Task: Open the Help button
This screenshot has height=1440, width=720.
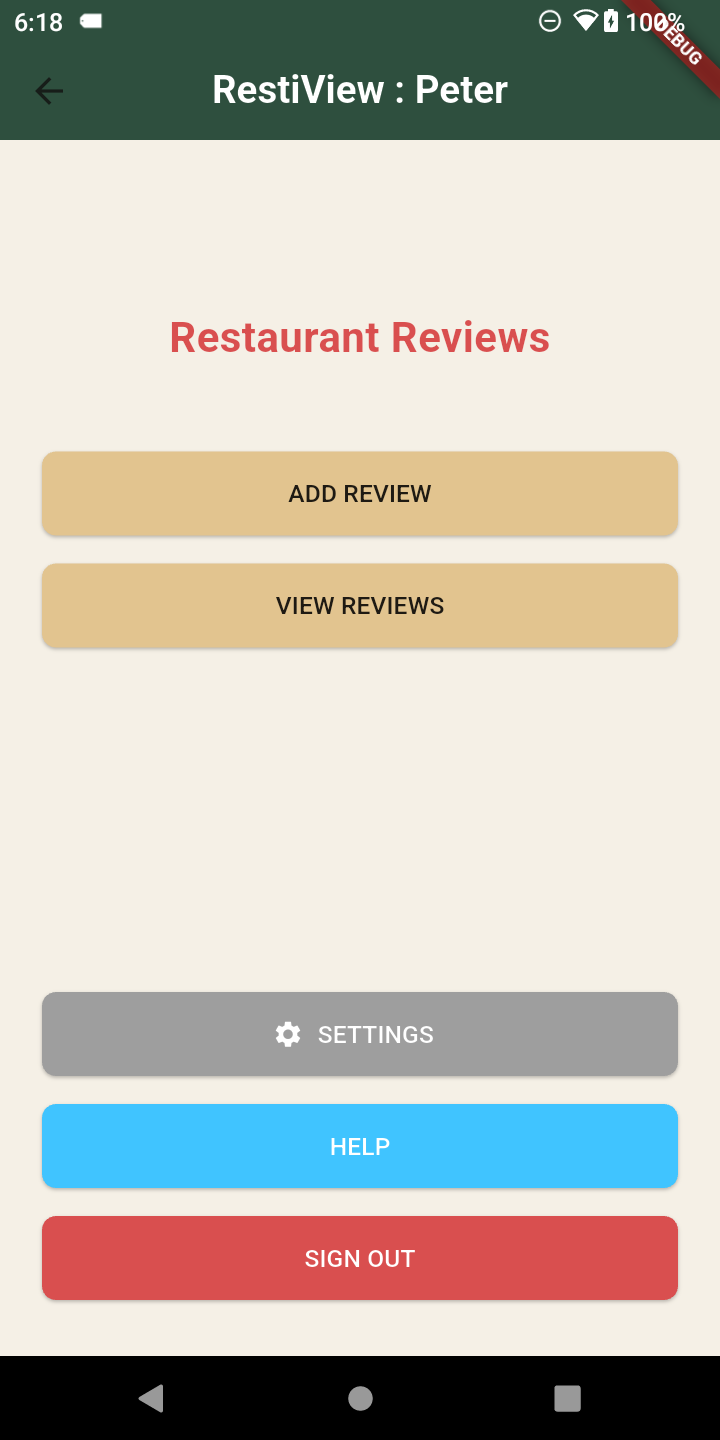Action: coord(360,1146)
